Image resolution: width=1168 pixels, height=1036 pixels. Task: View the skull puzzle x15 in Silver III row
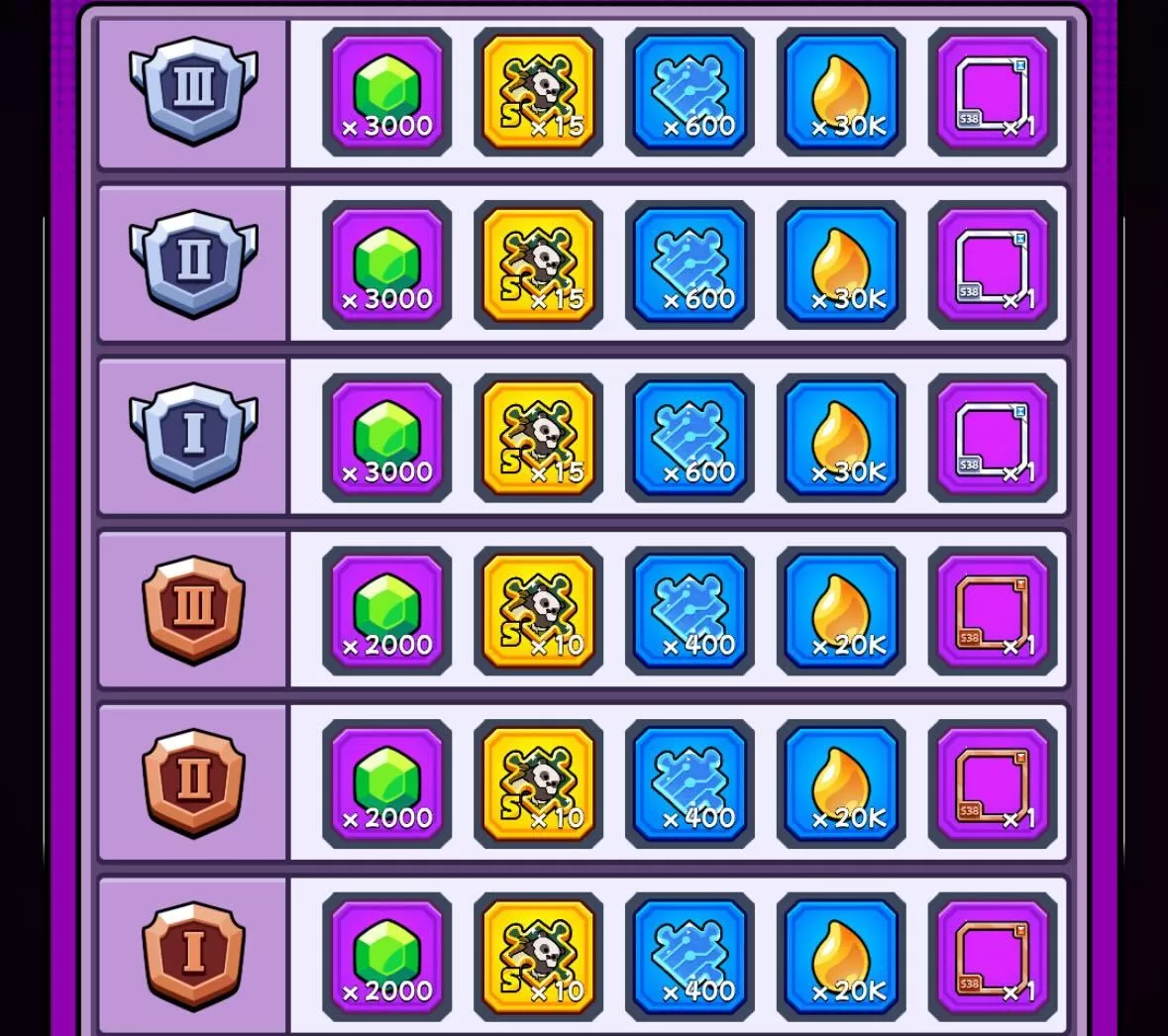coord(538,92)
